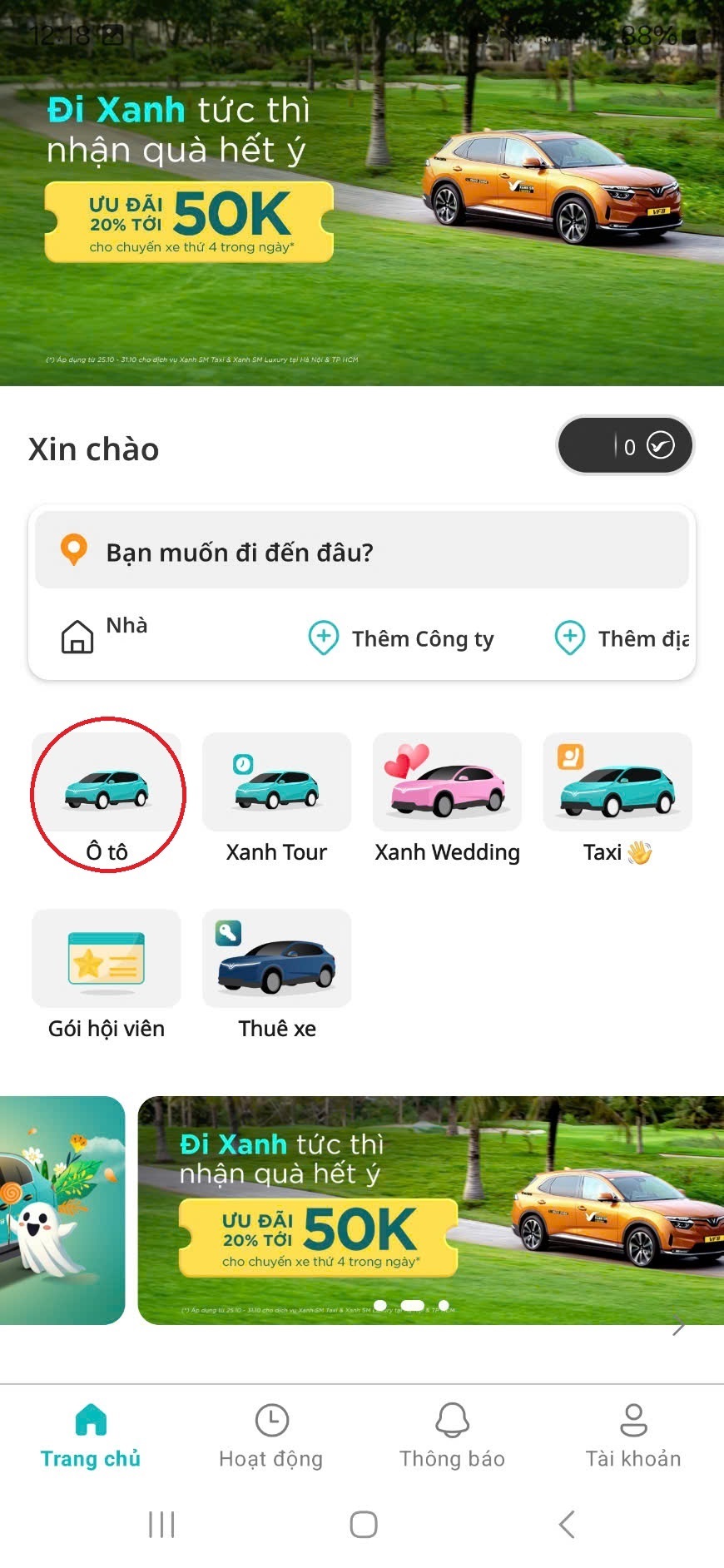Open the Xanh Tour service
This screenshot has width=724, height=1568.
coord(276,797)
